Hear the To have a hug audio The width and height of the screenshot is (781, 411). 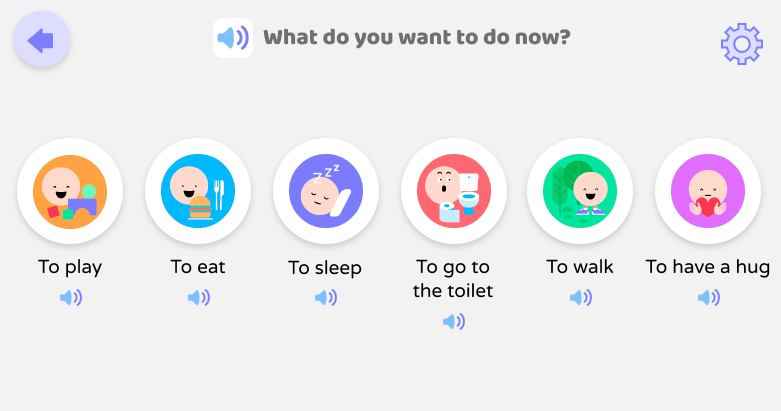click(x=708, y=297)
